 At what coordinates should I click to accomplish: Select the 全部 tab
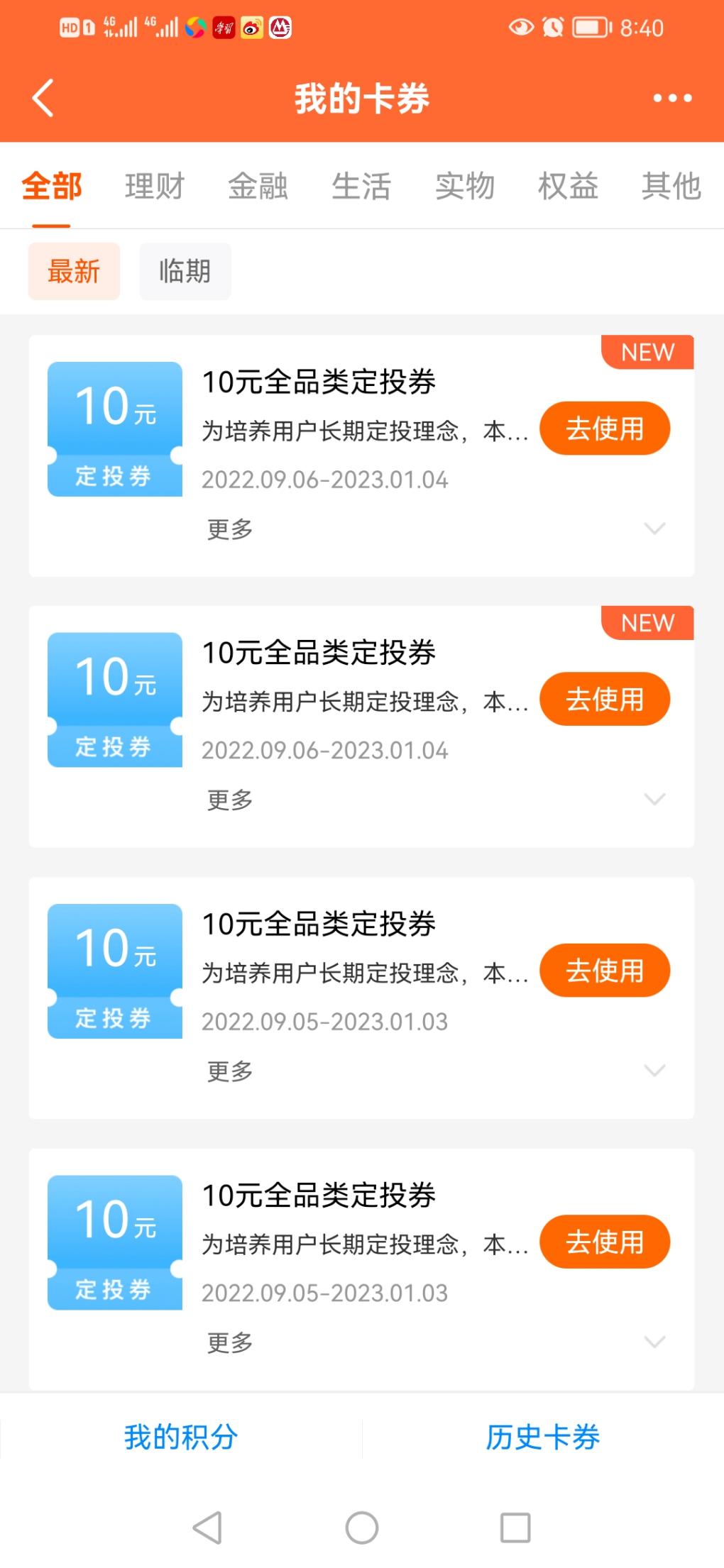(52, 187)
